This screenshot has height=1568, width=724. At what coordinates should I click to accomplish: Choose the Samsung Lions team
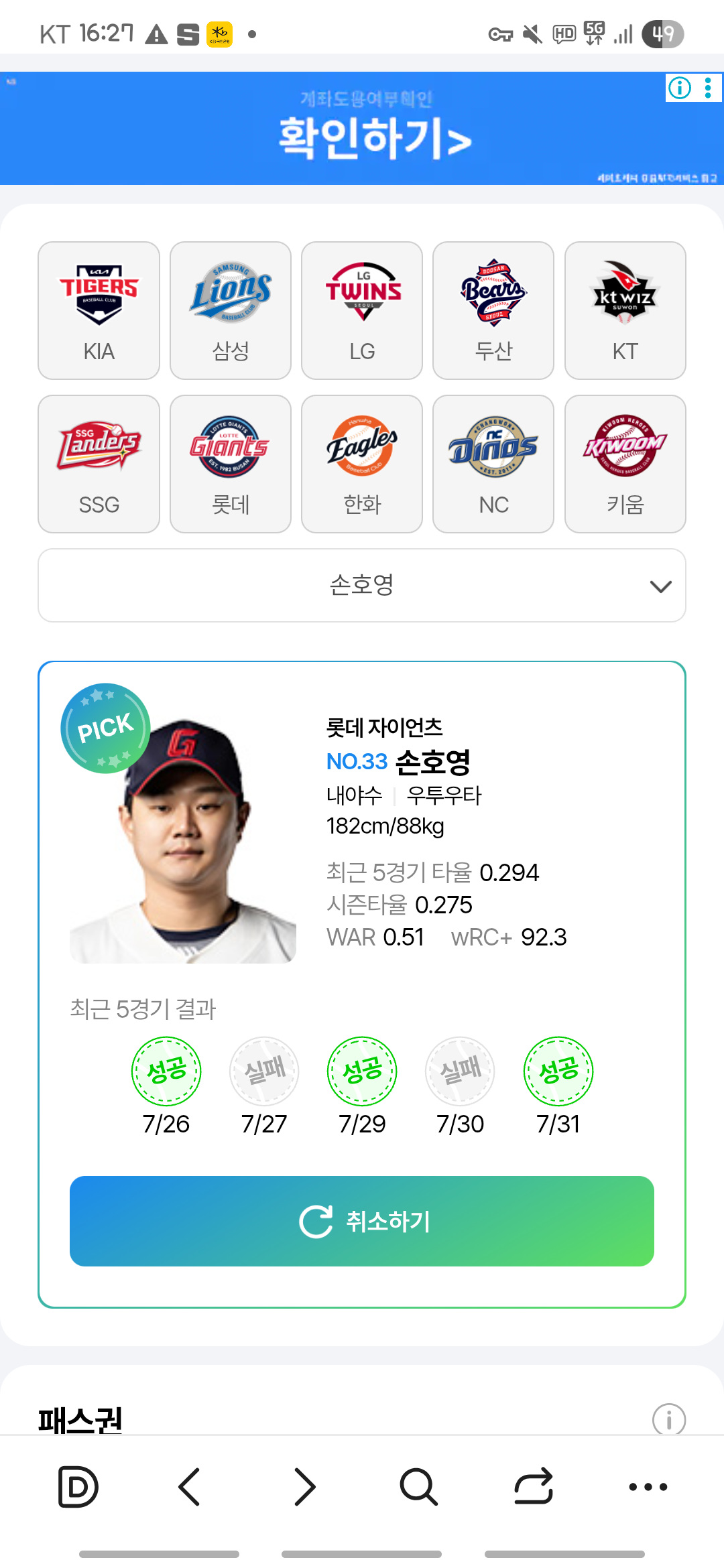(x=231, y=310)
